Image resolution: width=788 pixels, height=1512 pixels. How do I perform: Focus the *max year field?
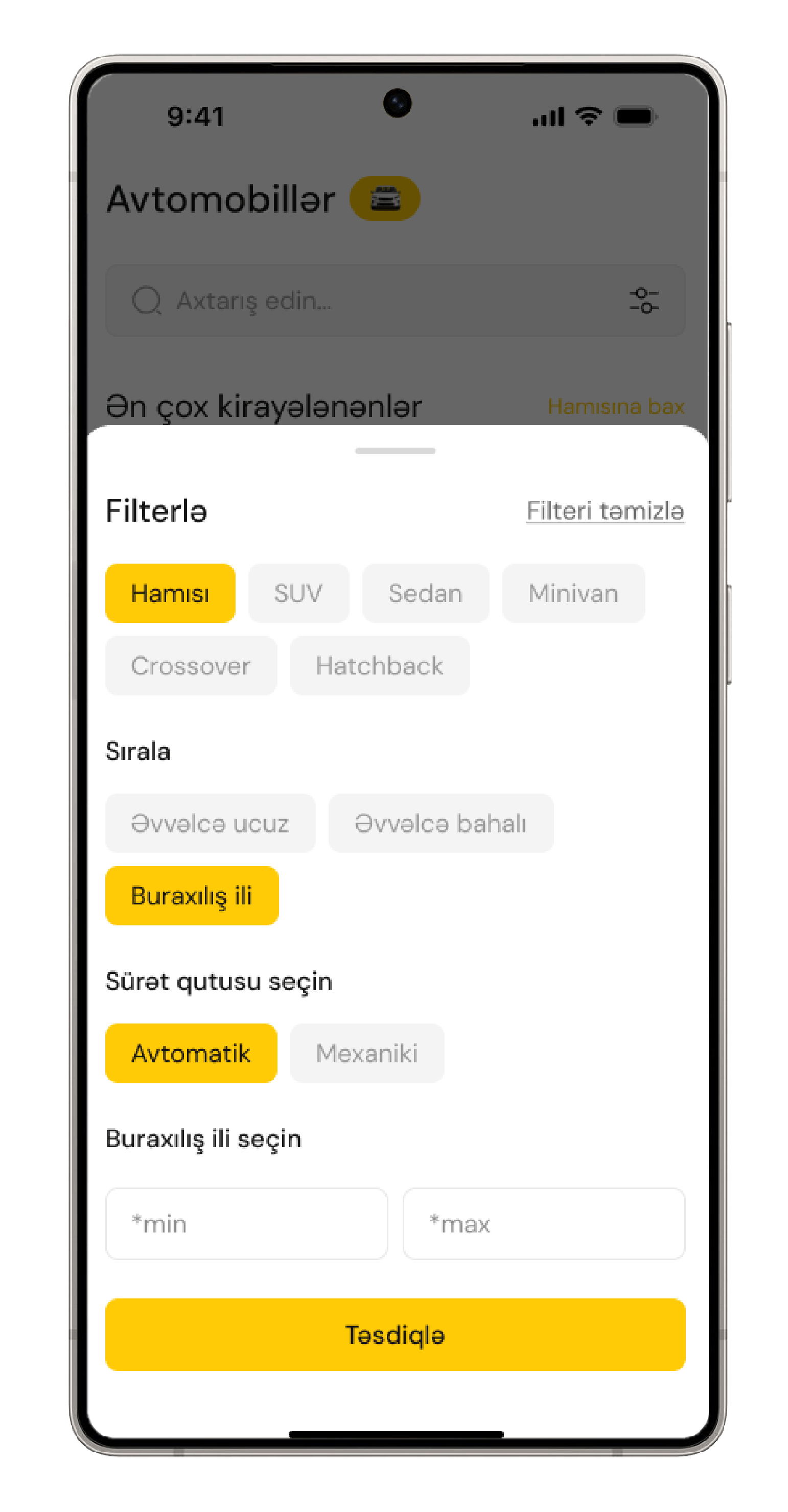tap(544, 1224)
